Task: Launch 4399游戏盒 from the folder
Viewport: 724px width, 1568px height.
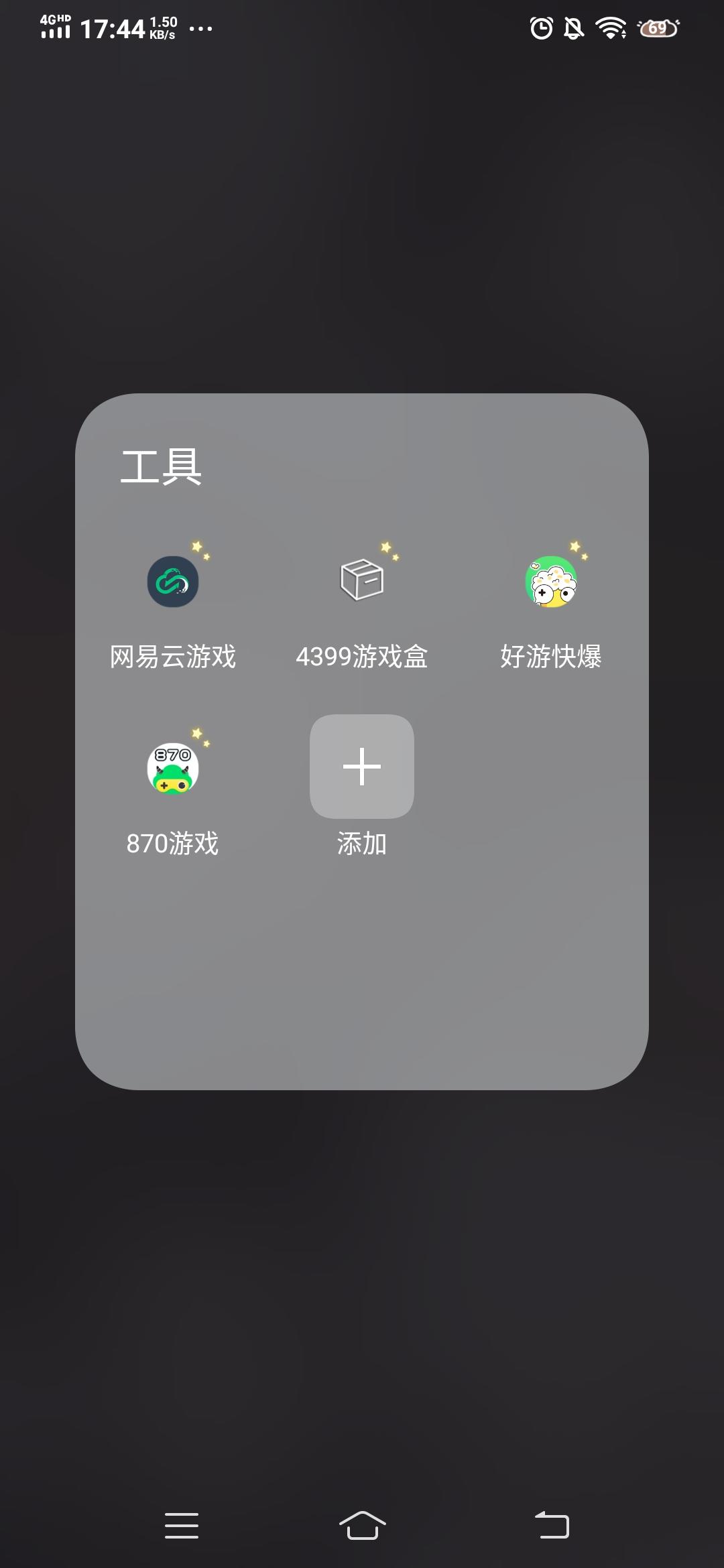Action: (362, 580)
